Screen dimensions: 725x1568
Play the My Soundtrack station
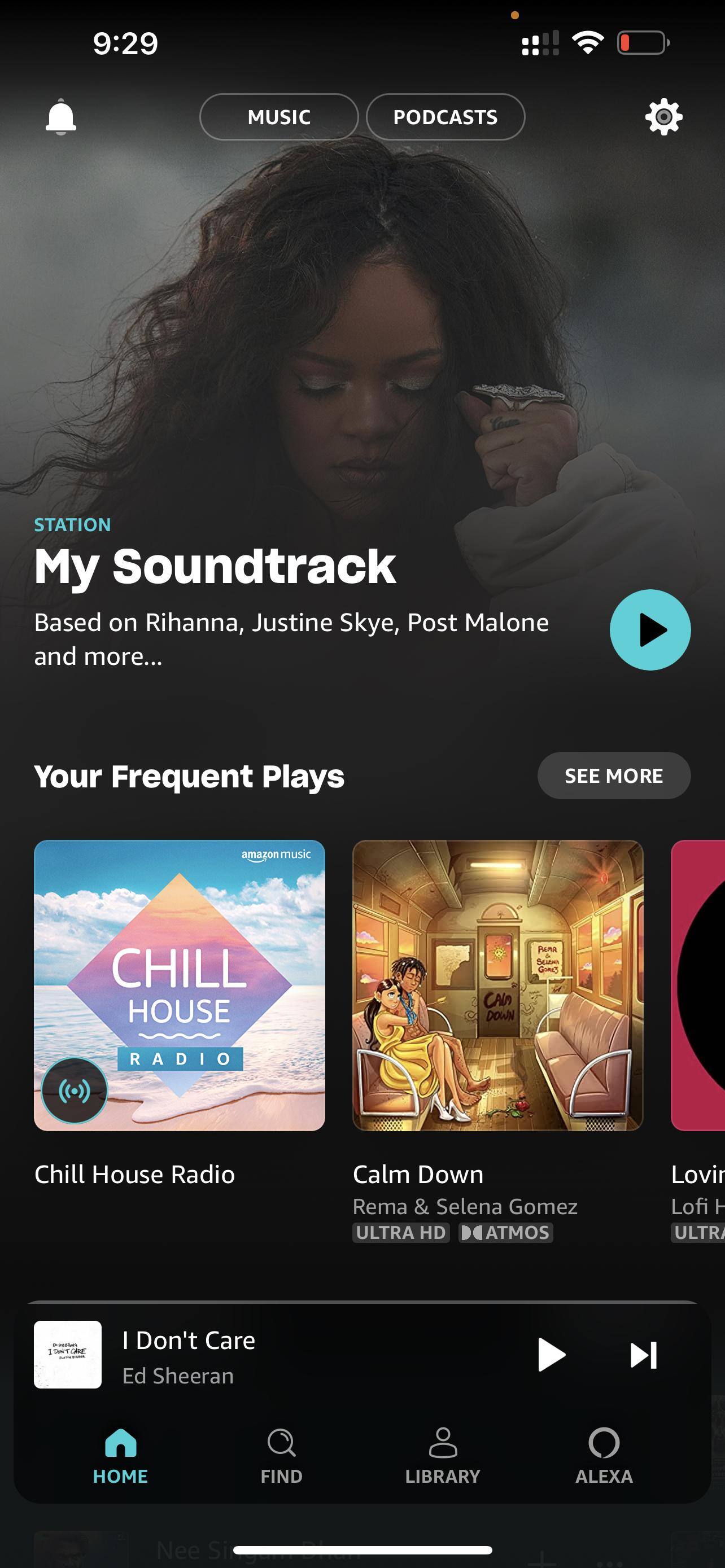click(649, 629)
